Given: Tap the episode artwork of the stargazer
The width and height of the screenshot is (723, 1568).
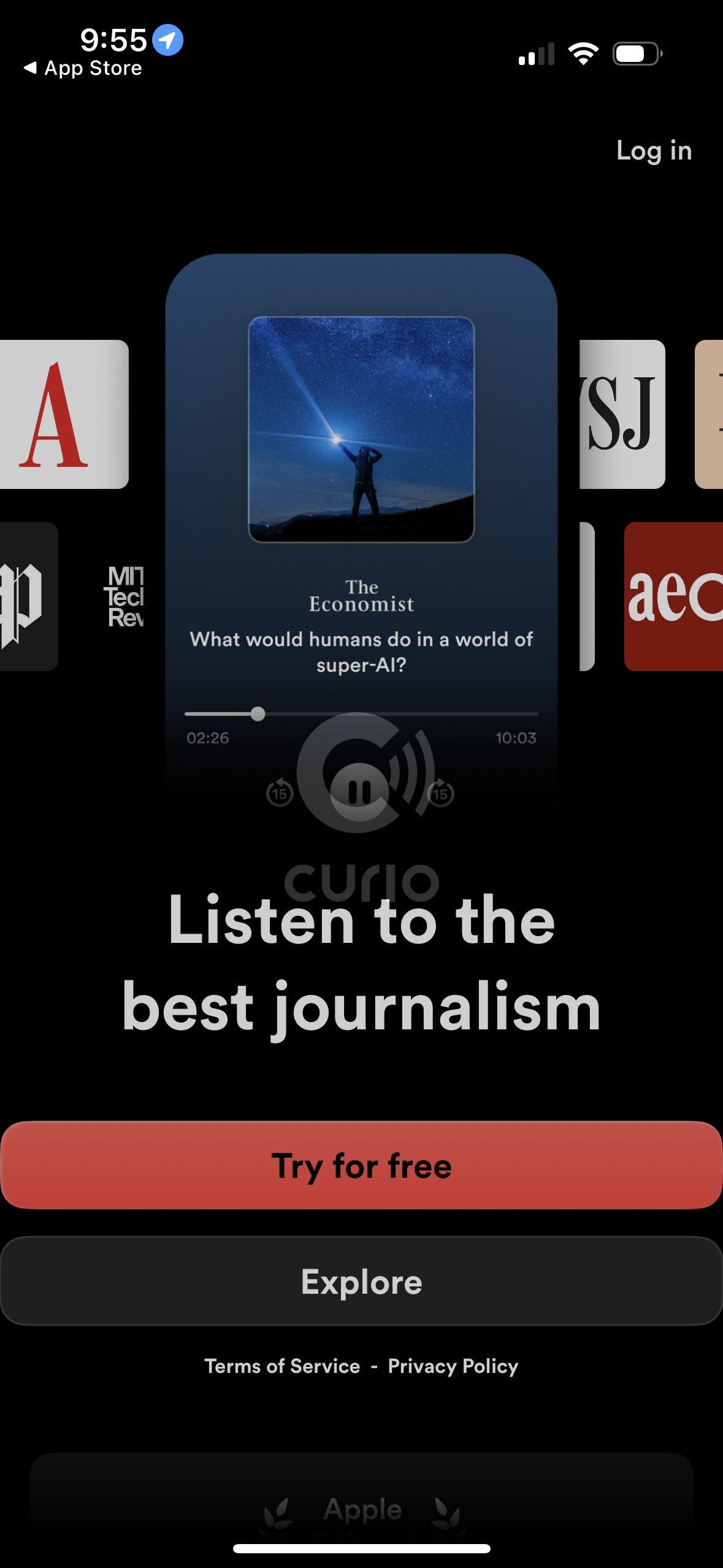Looking at the screenshot, I should tap(362, 428).
